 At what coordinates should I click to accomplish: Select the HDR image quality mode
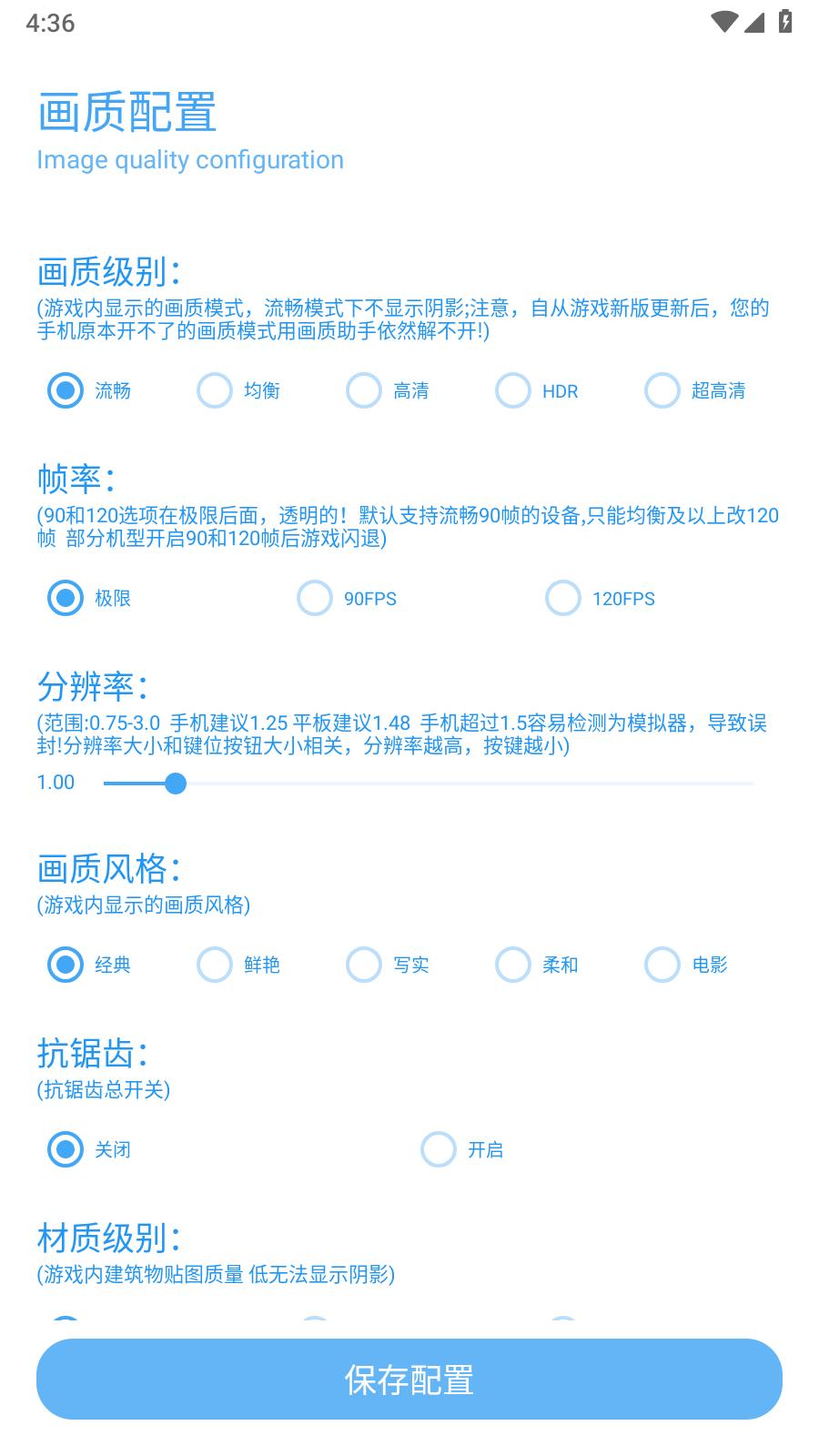[513, 391]
